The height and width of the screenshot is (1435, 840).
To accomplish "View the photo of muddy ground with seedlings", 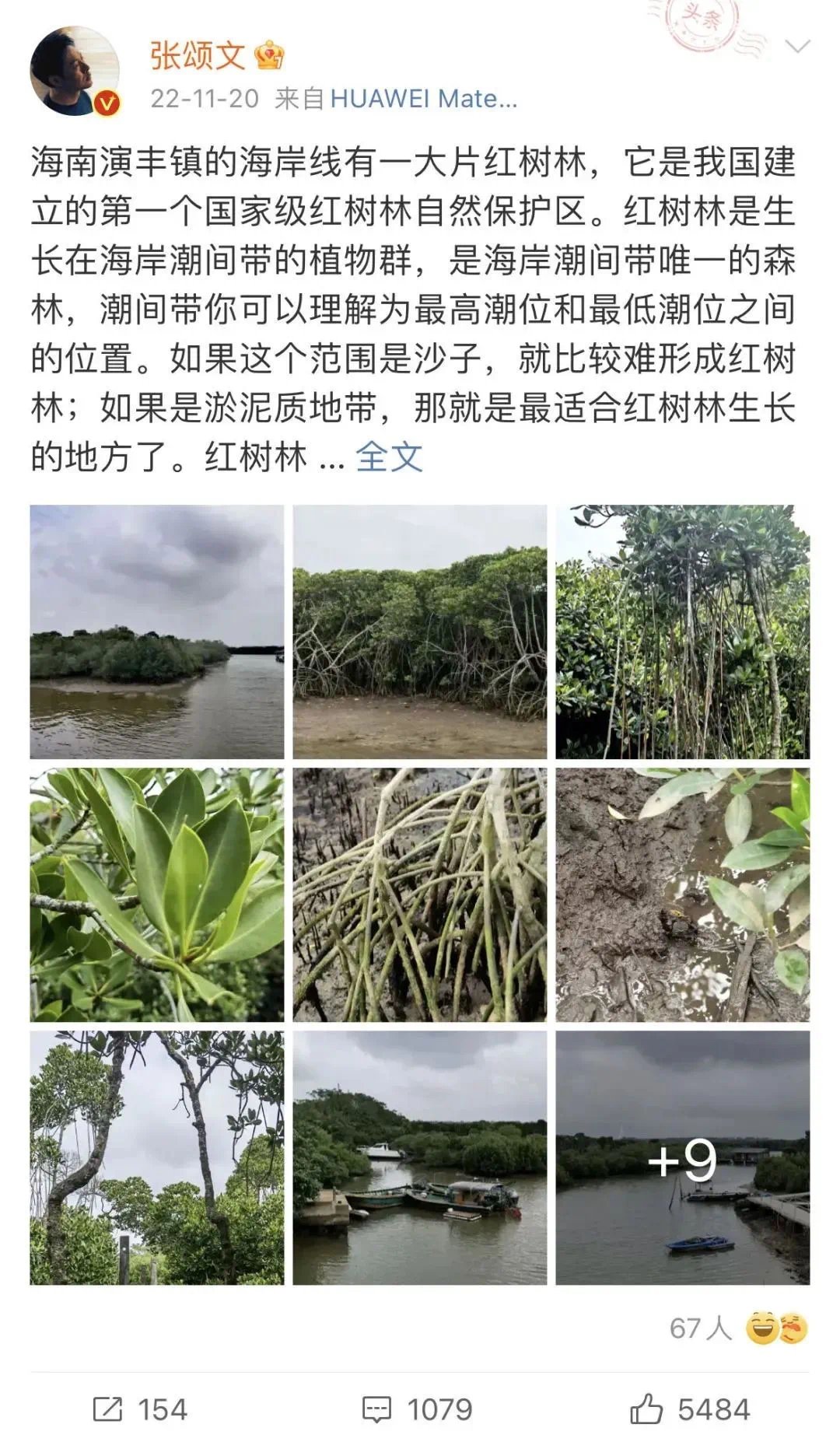I will [x=682, y=894].
